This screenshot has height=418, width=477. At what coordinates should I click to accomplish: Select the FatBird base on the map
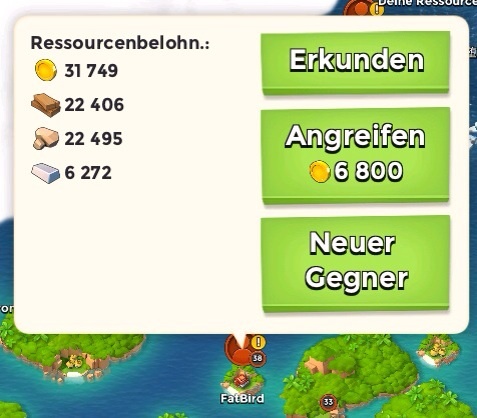coord(241,382)
